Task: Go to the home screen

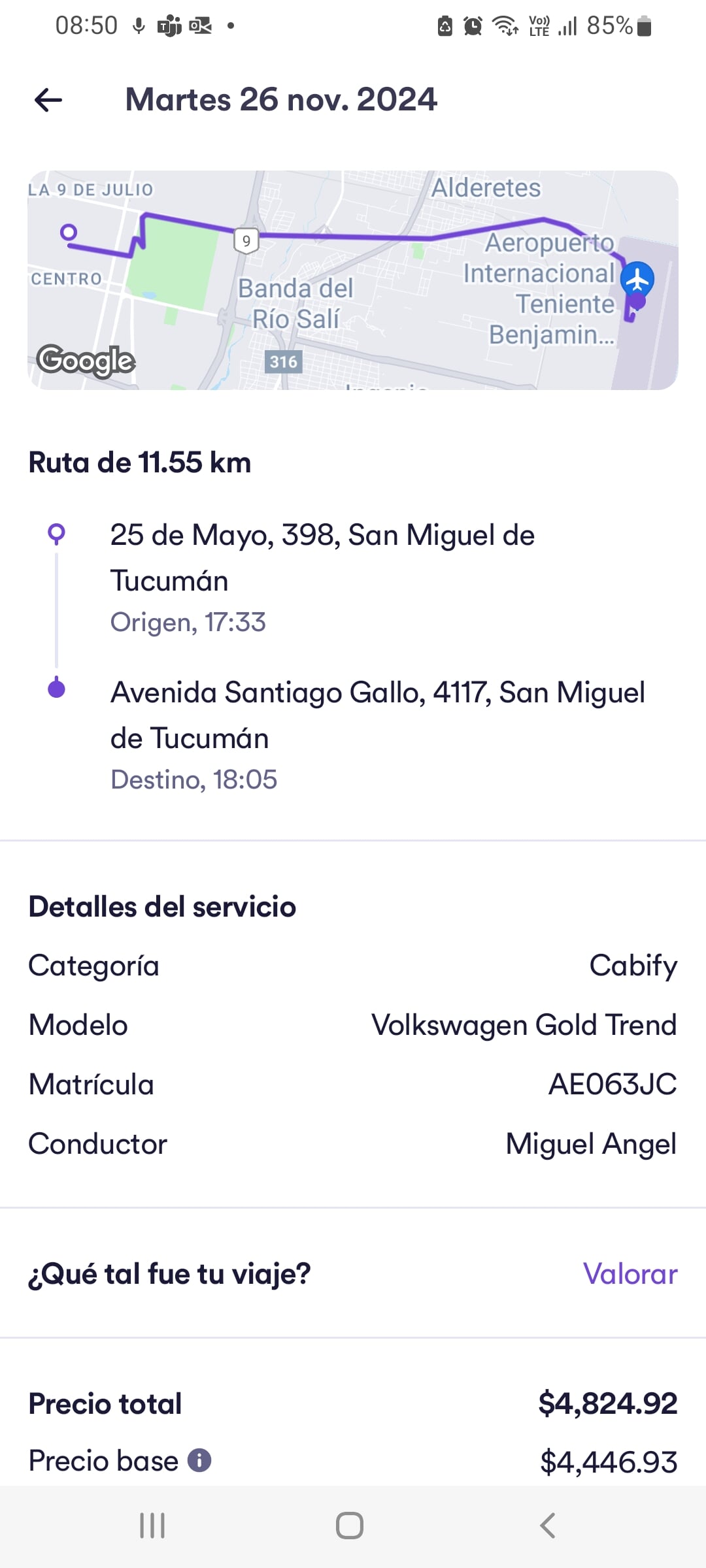Action: 350,1526
